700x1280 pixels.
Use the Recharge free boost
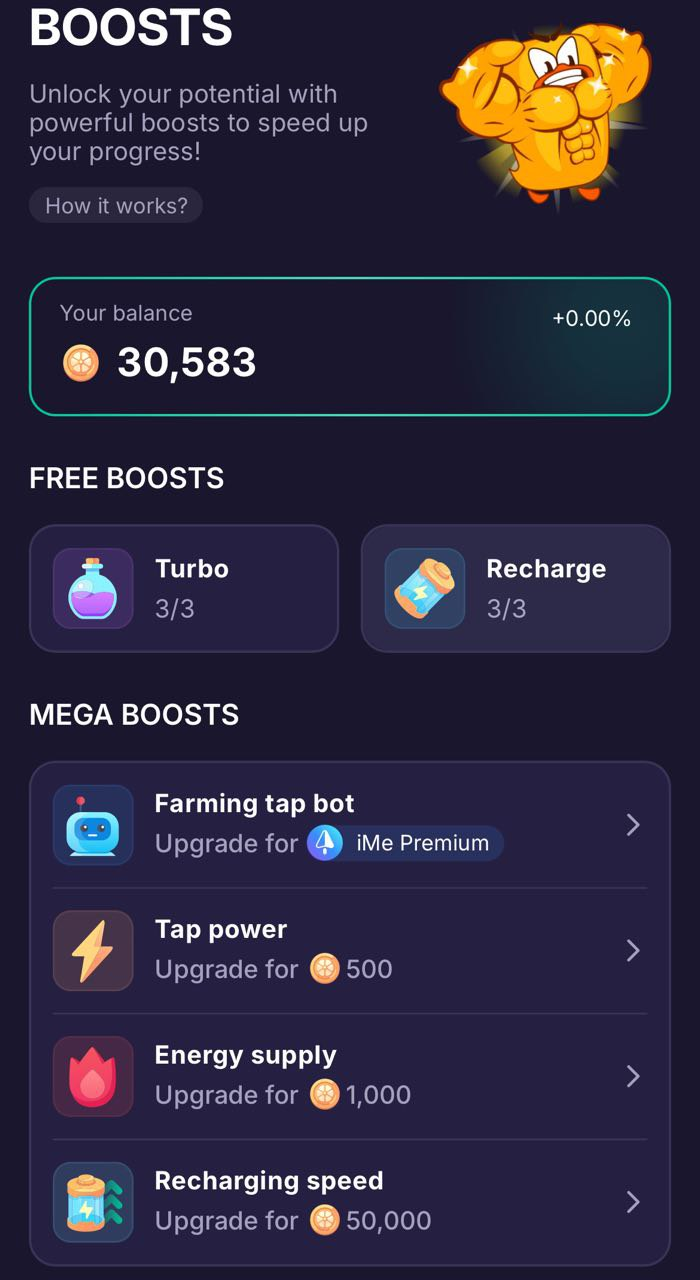click(x=515, y=589)
